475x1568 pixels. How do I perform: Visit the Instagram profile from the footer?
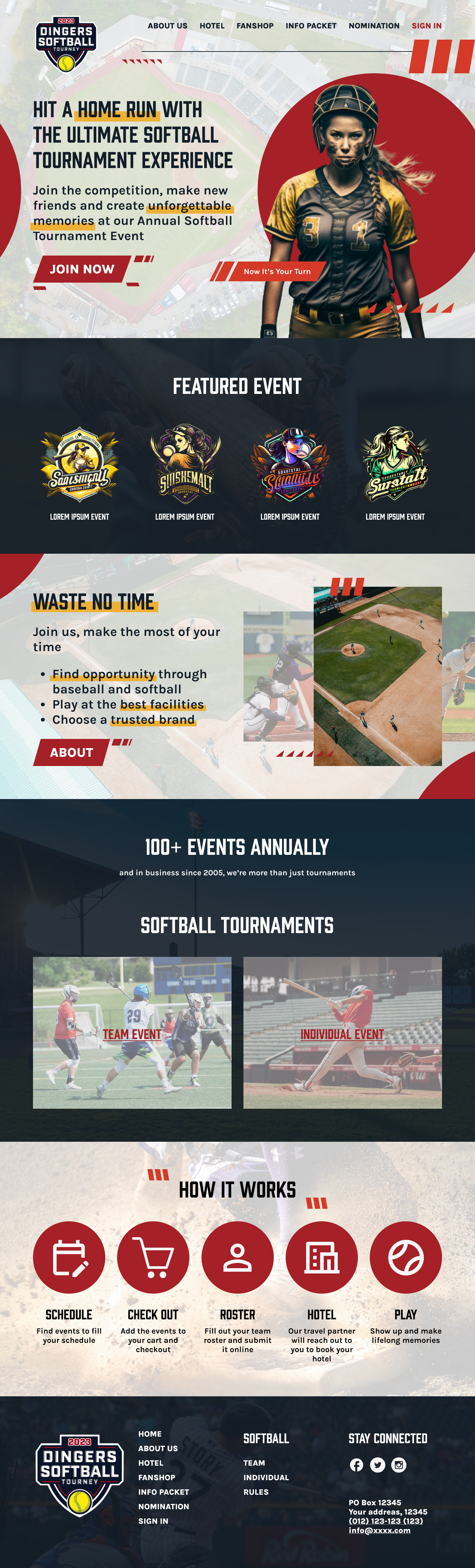click(x=399, y=1465)
